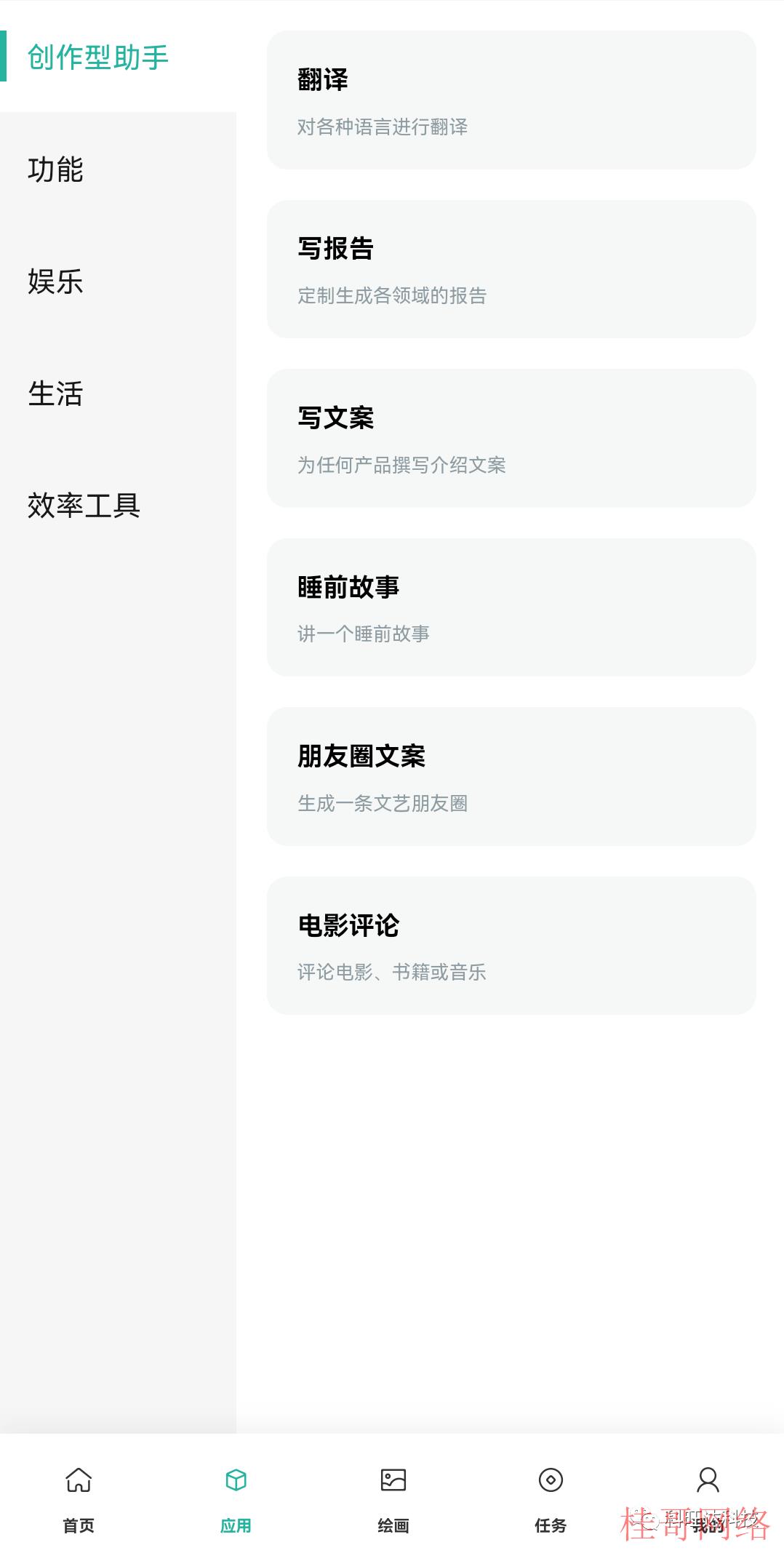Open the 睡前故事 card
Viewport: 784px width, 1553px height.
point(511,607)
